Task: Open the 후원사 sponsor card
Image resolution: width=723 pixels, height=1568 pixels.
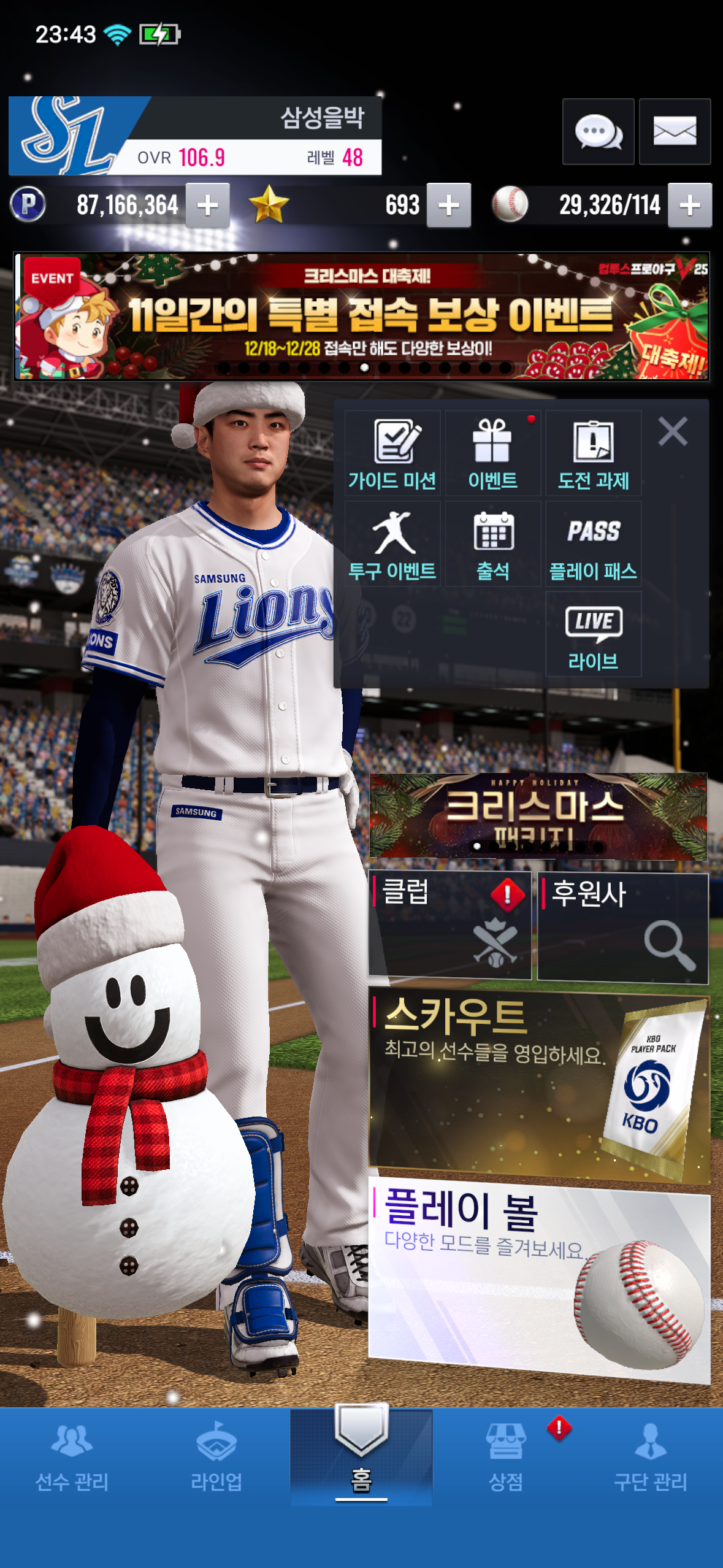Action: 622,928
